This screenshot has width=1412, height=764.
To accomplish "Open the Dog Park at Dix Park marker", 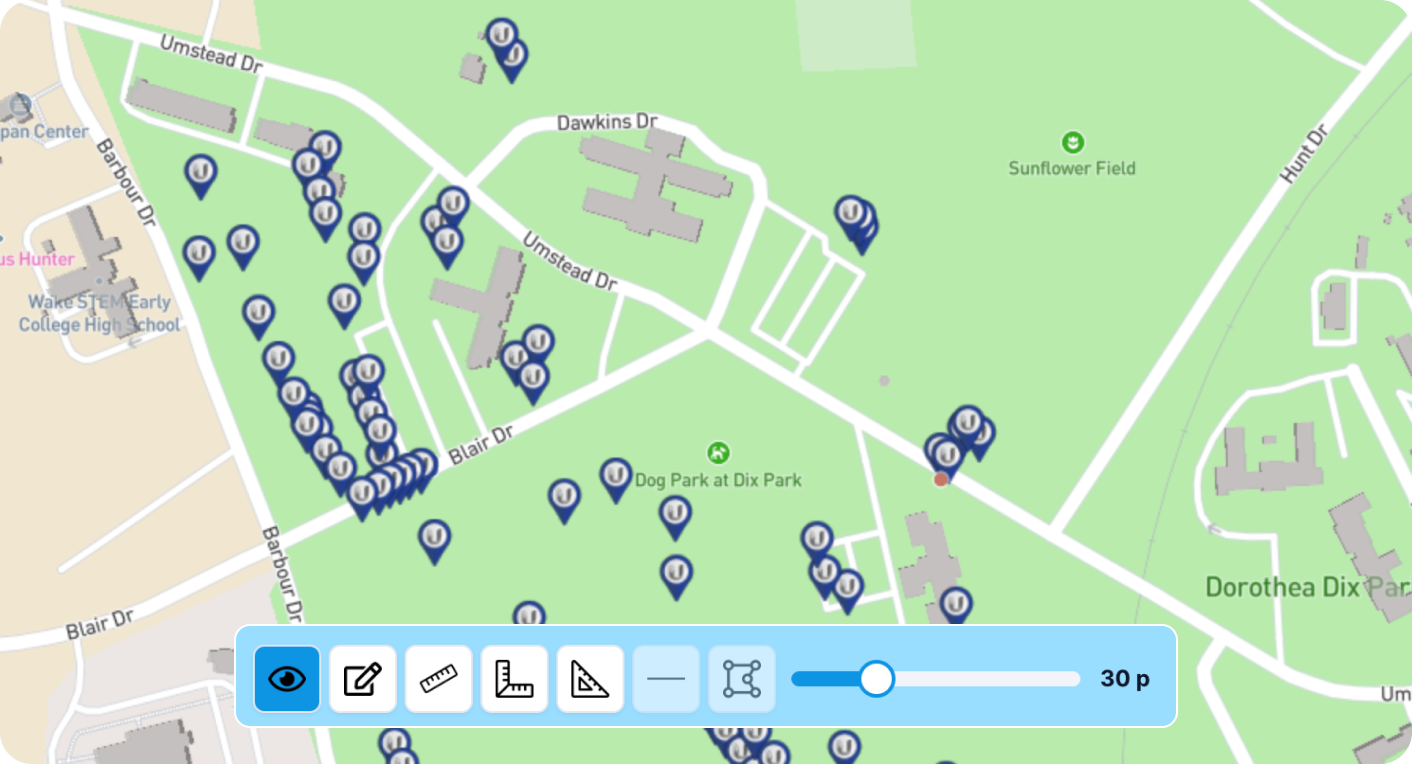I will [717, 453].
